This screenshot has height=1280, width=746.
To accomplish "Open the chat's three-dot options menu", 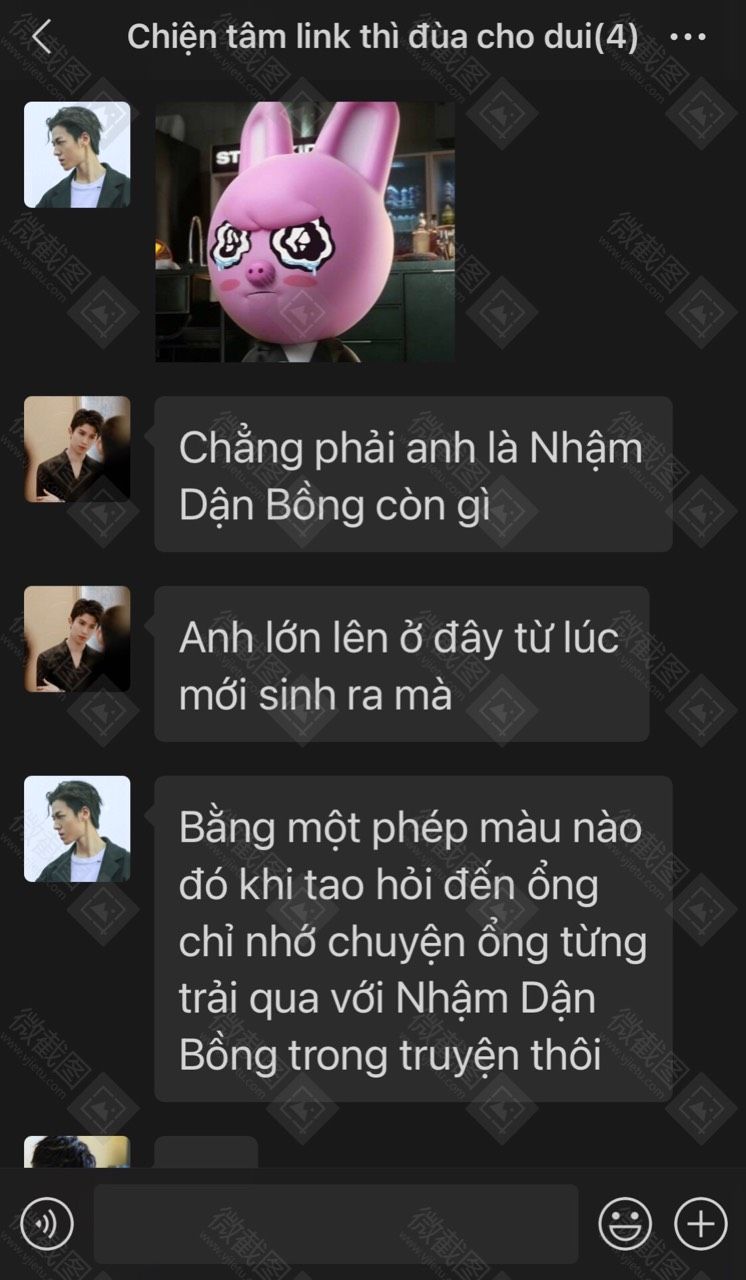I will pyautogui.click(x=687, y=38).
